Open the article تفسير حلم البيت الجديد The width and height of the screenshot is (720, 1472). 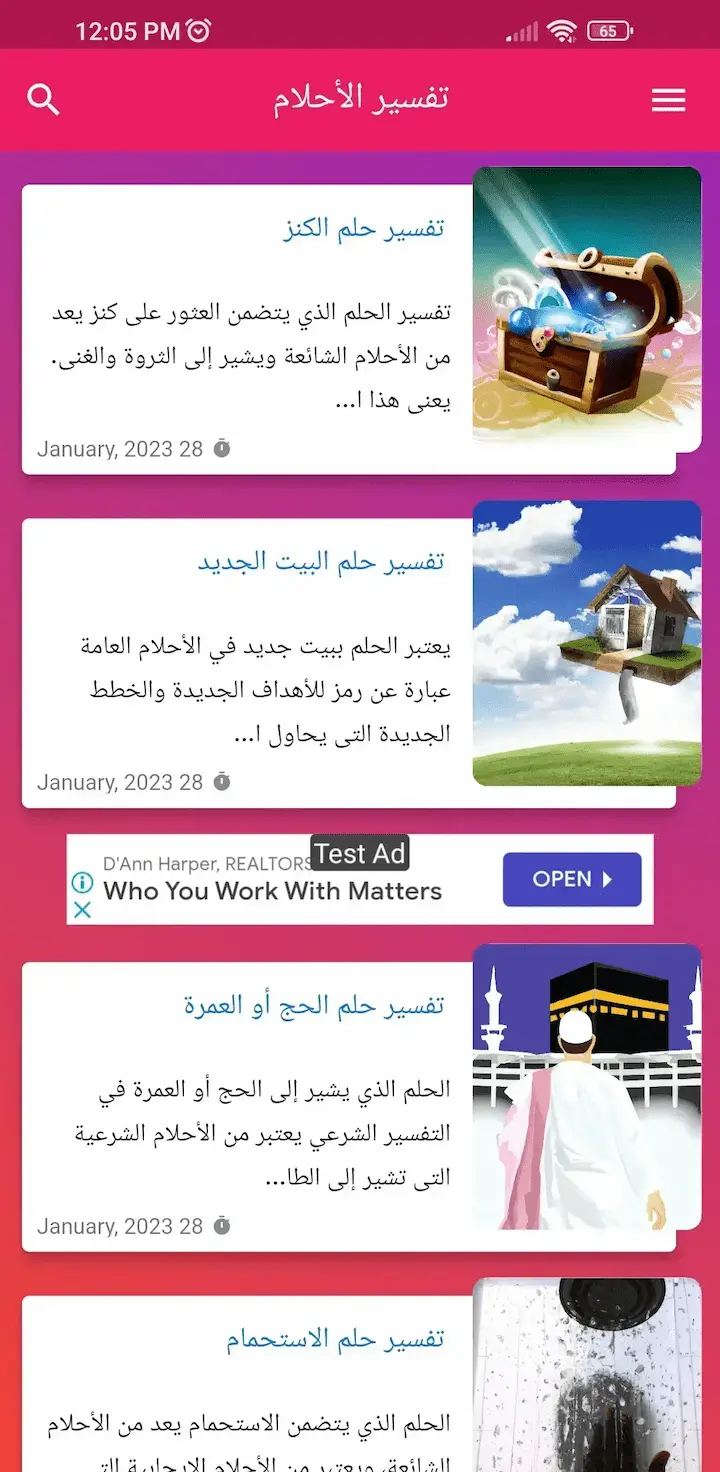320,562
